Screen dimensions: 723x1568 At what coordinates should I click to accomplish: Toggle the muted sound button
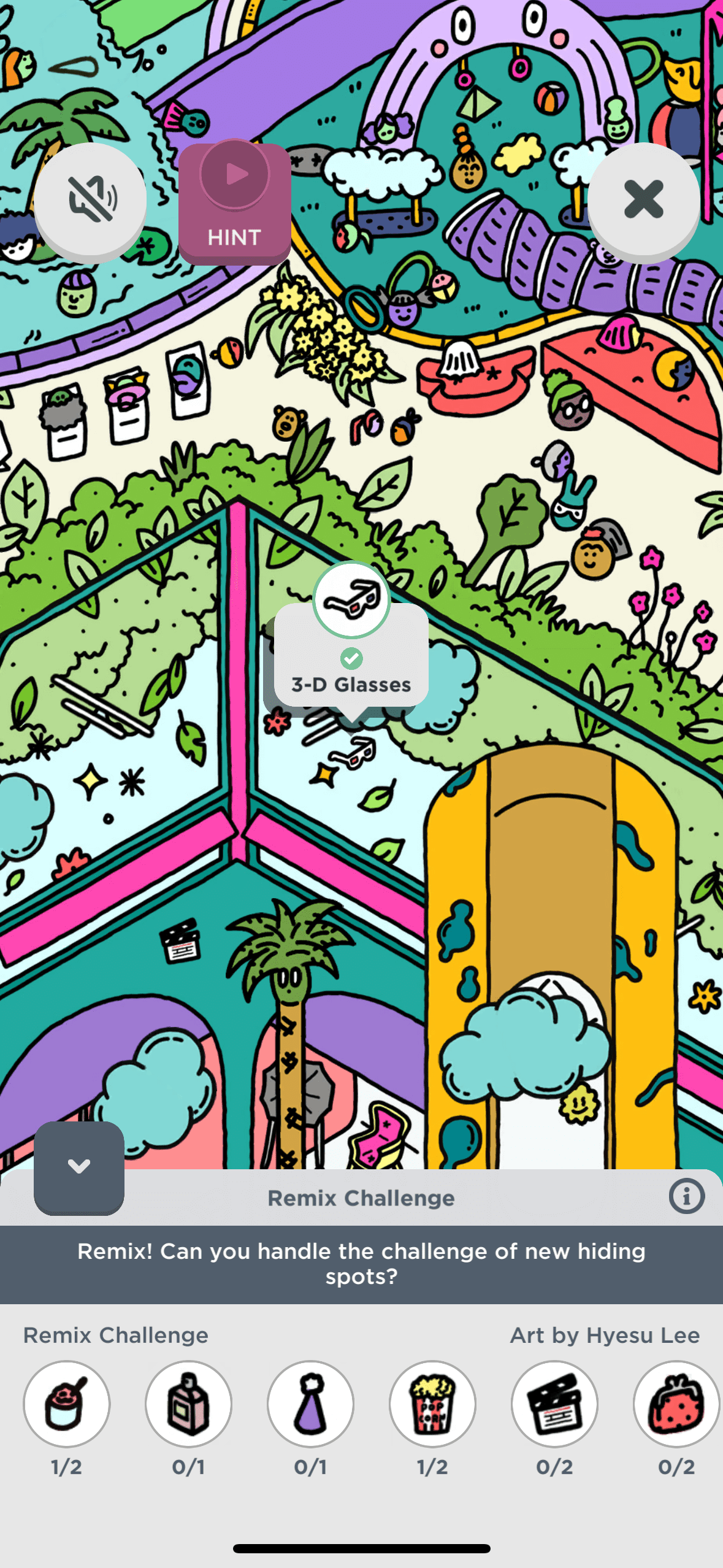(x=90, y=199)
